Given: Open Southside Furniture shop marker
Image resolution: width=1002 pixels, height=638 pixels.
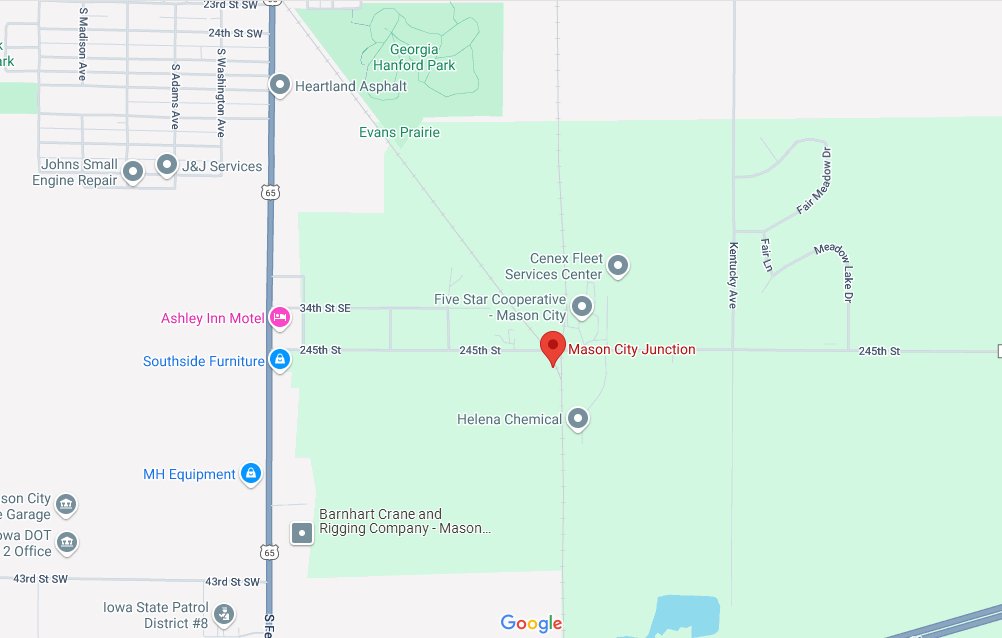Looking at the screenshot, I should coord(279,359).
